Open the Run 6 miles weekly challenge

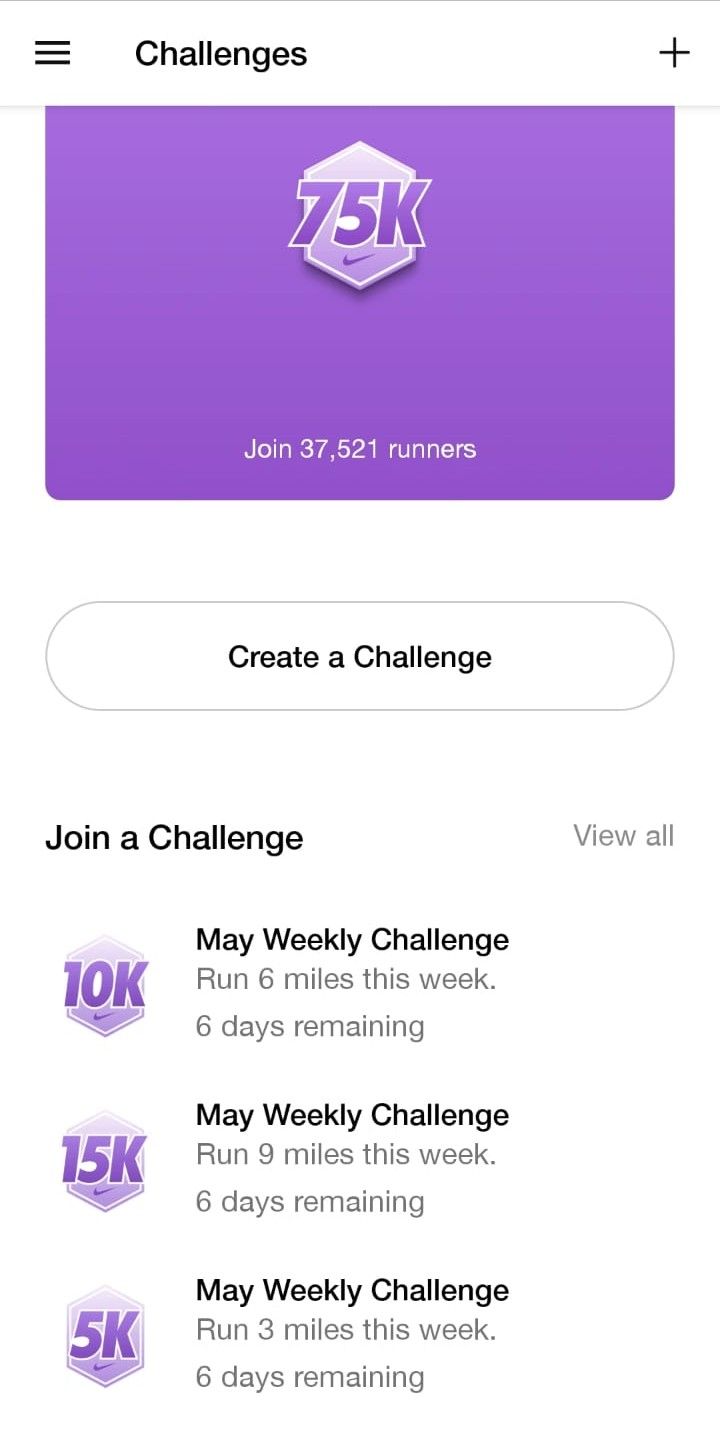pyautogui.click(x=360, y=983)
